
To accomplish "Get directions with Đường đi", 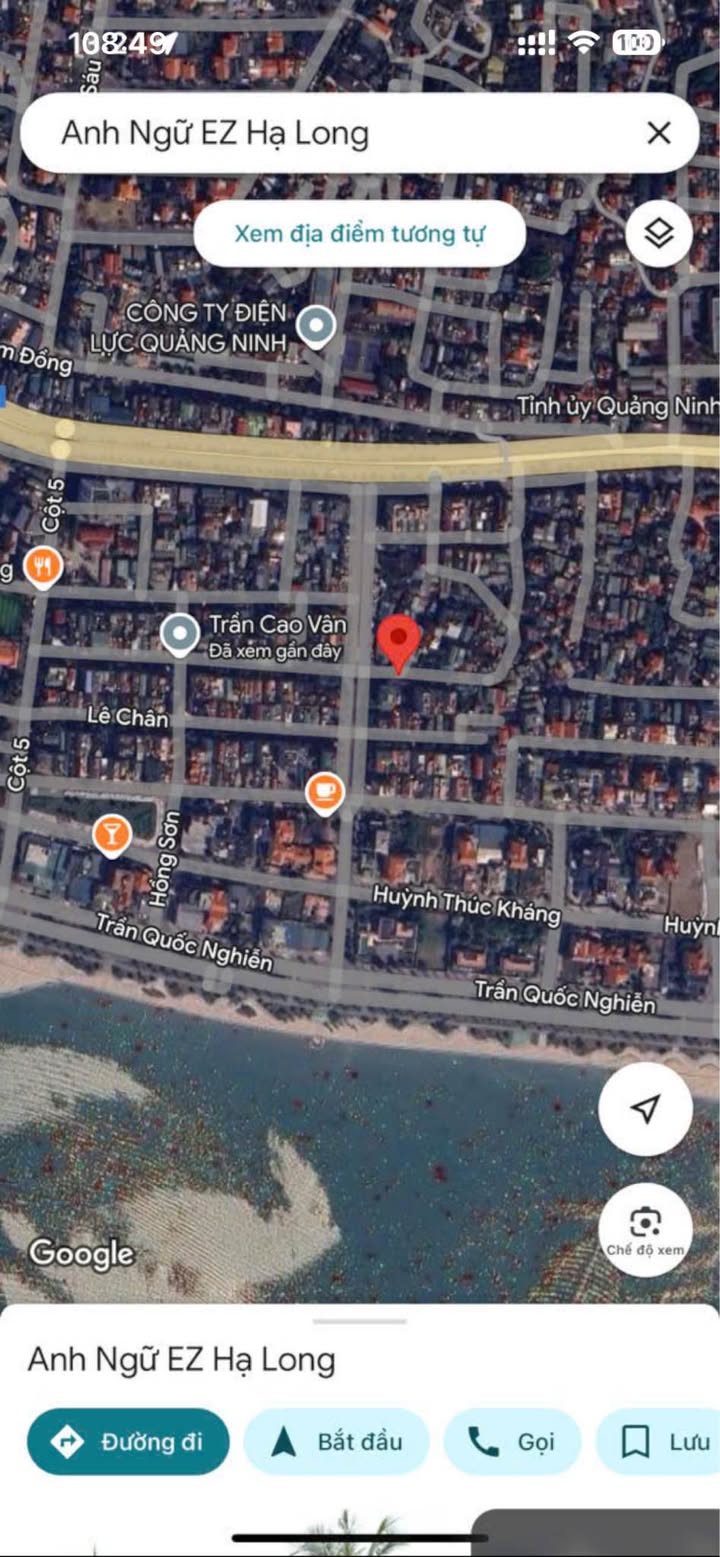I will coord(128,1441).
